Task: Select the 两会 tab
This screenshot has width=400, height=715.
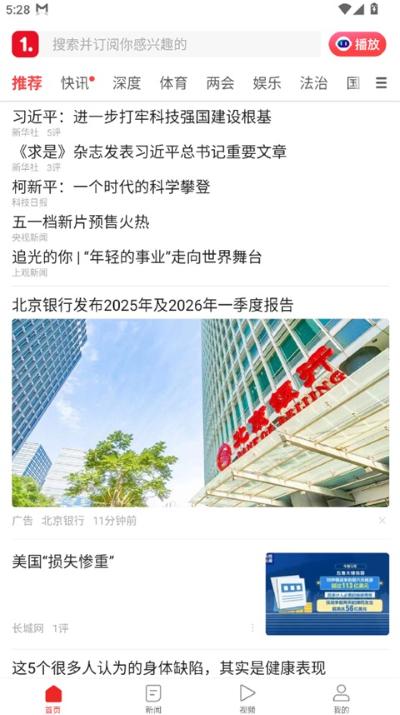Action: (x=220, y=83)
